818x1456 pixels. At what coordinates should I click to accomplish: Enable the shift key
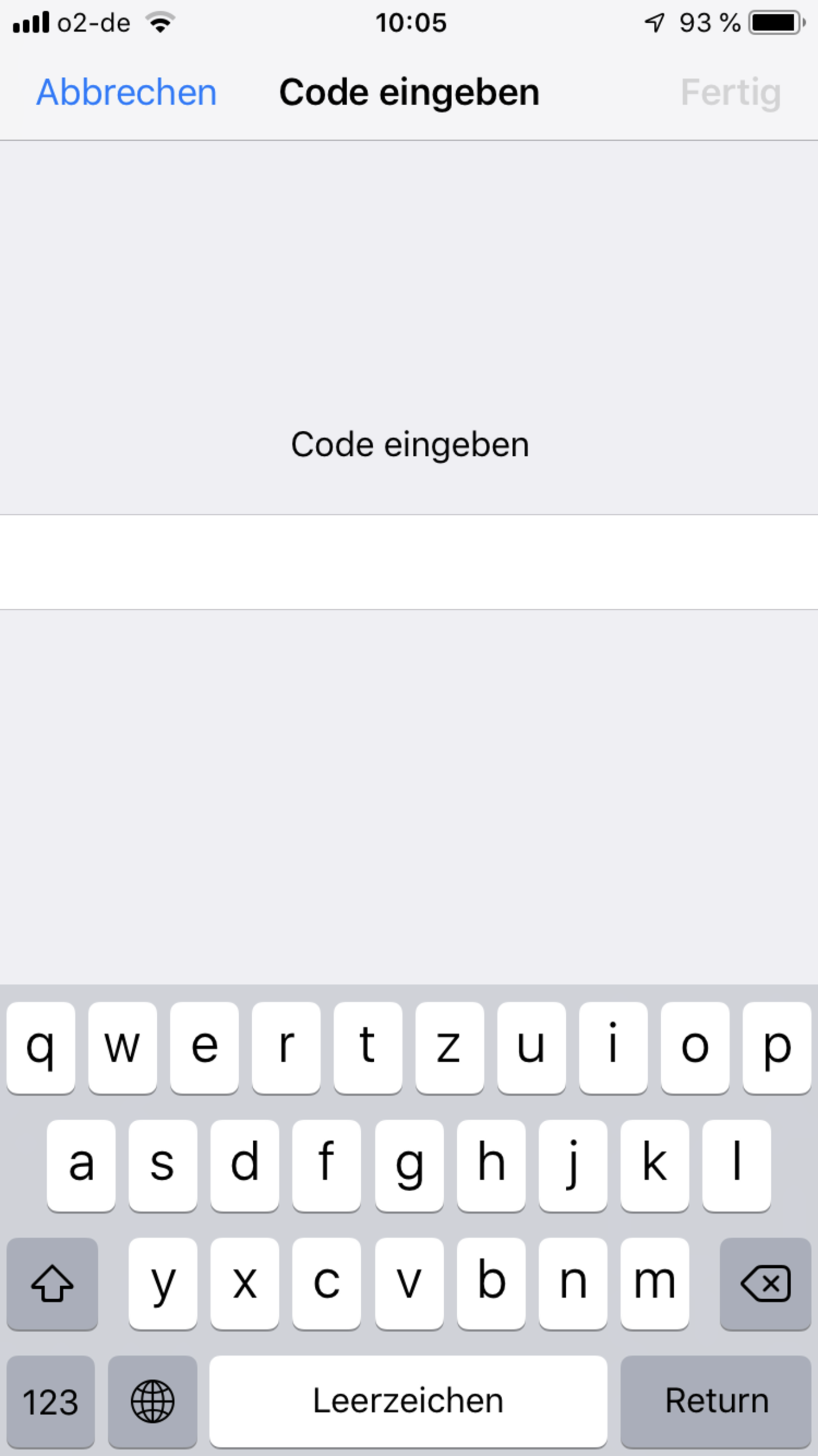coord(52,1283)
